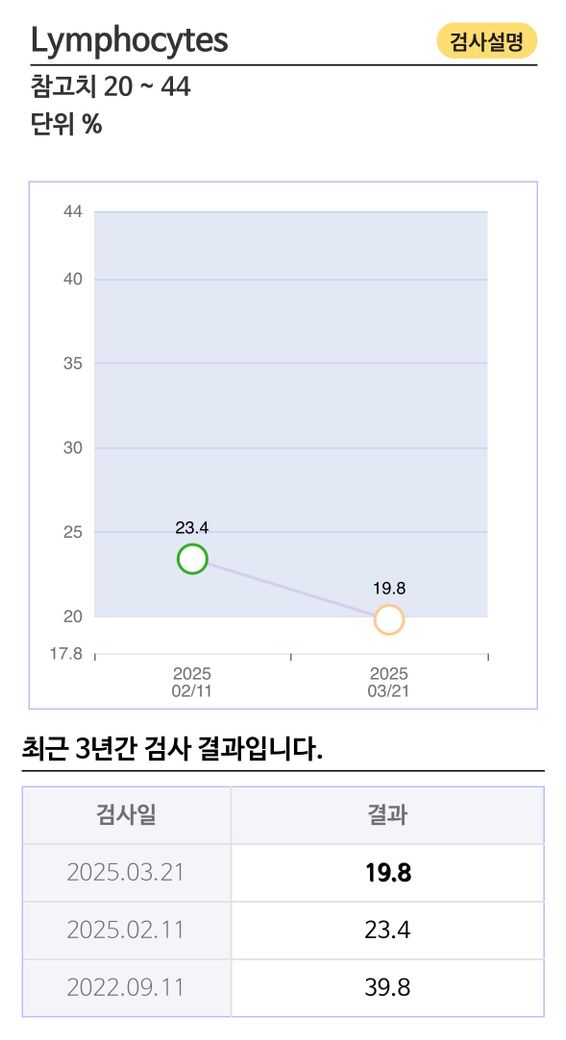Open the 검사설명 test explanation button
Image resolution: width=566 pixels, height=1040 pixels.
pyautogui.click(x=486, y=42)
